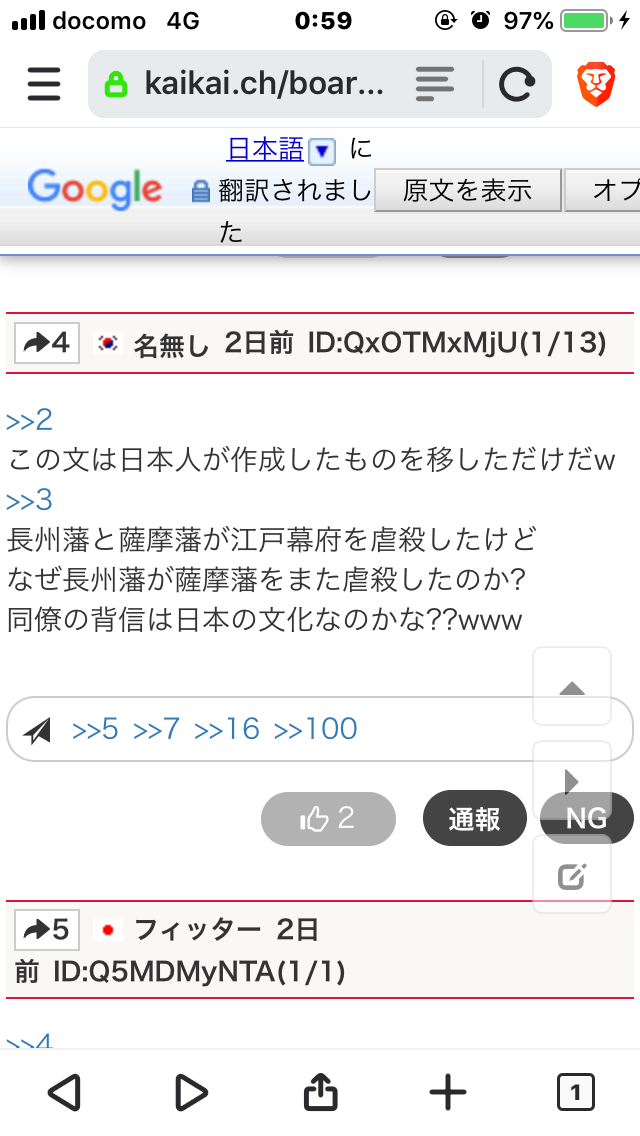Follow the >>3 anchor link
Viewport: 640px width, 1136px height.
tap(29, 500)
